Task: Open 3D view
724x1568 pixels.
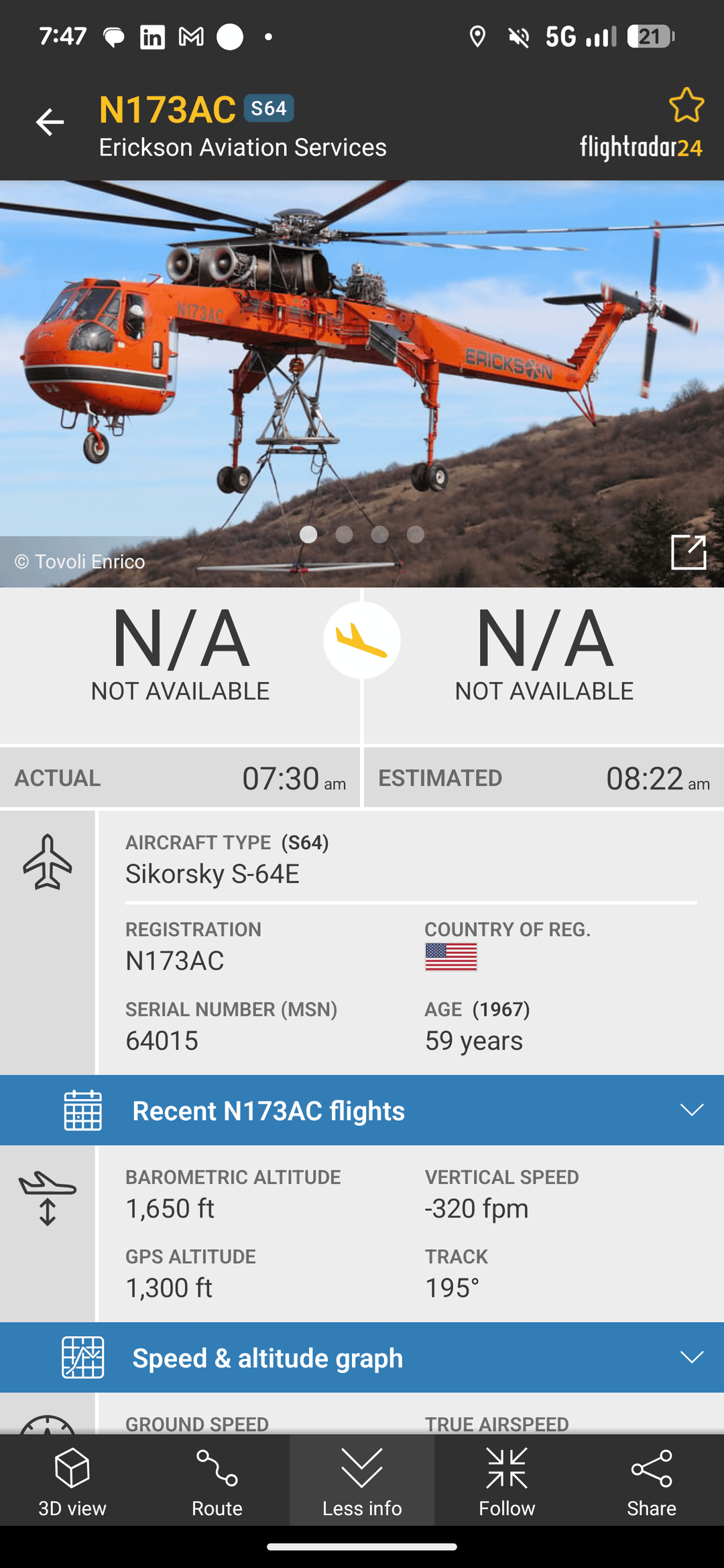Action: (x=72, y=1482)
